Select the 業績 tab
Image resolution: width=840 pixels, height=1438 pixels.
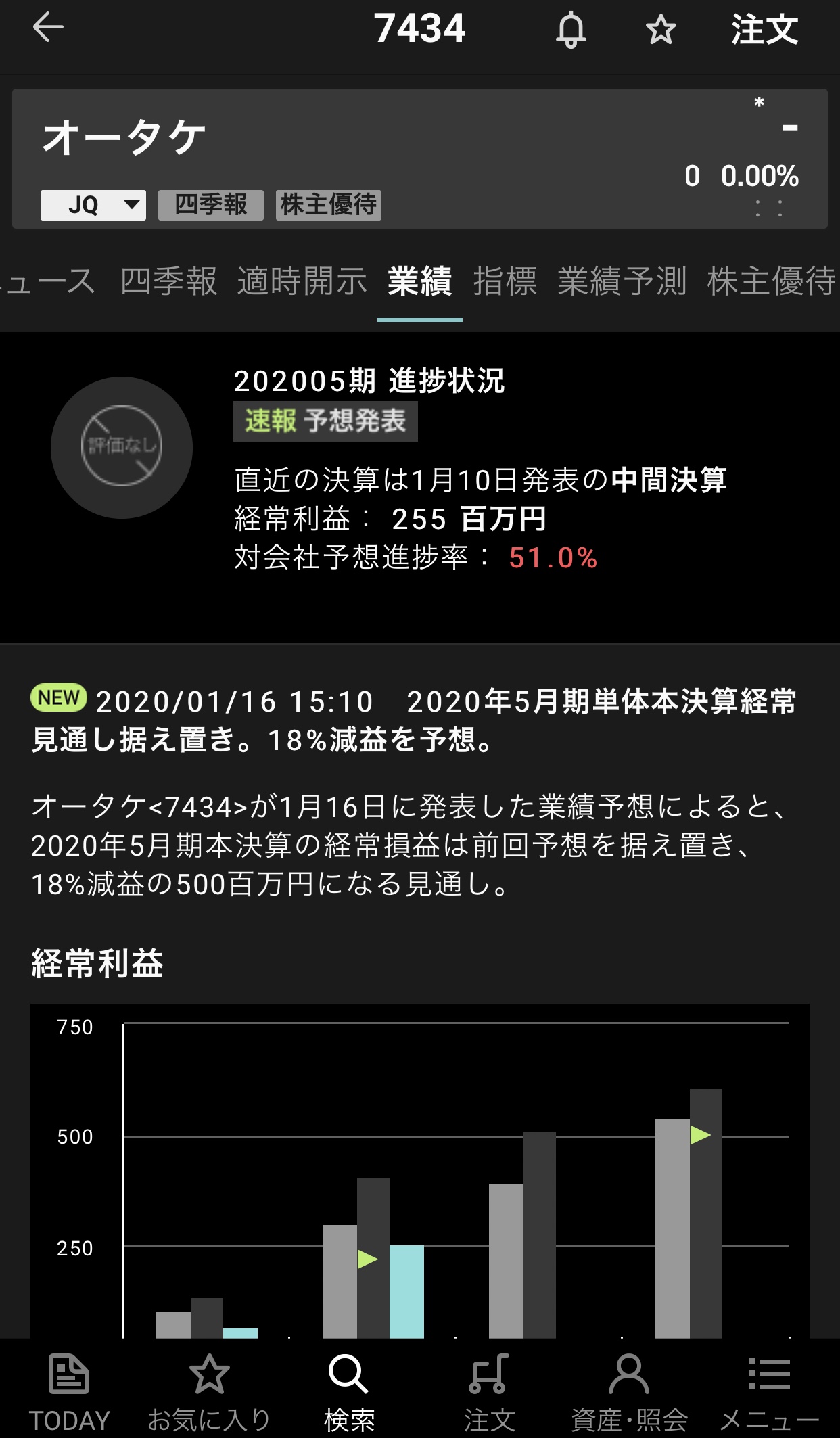[x=420, y=281]
